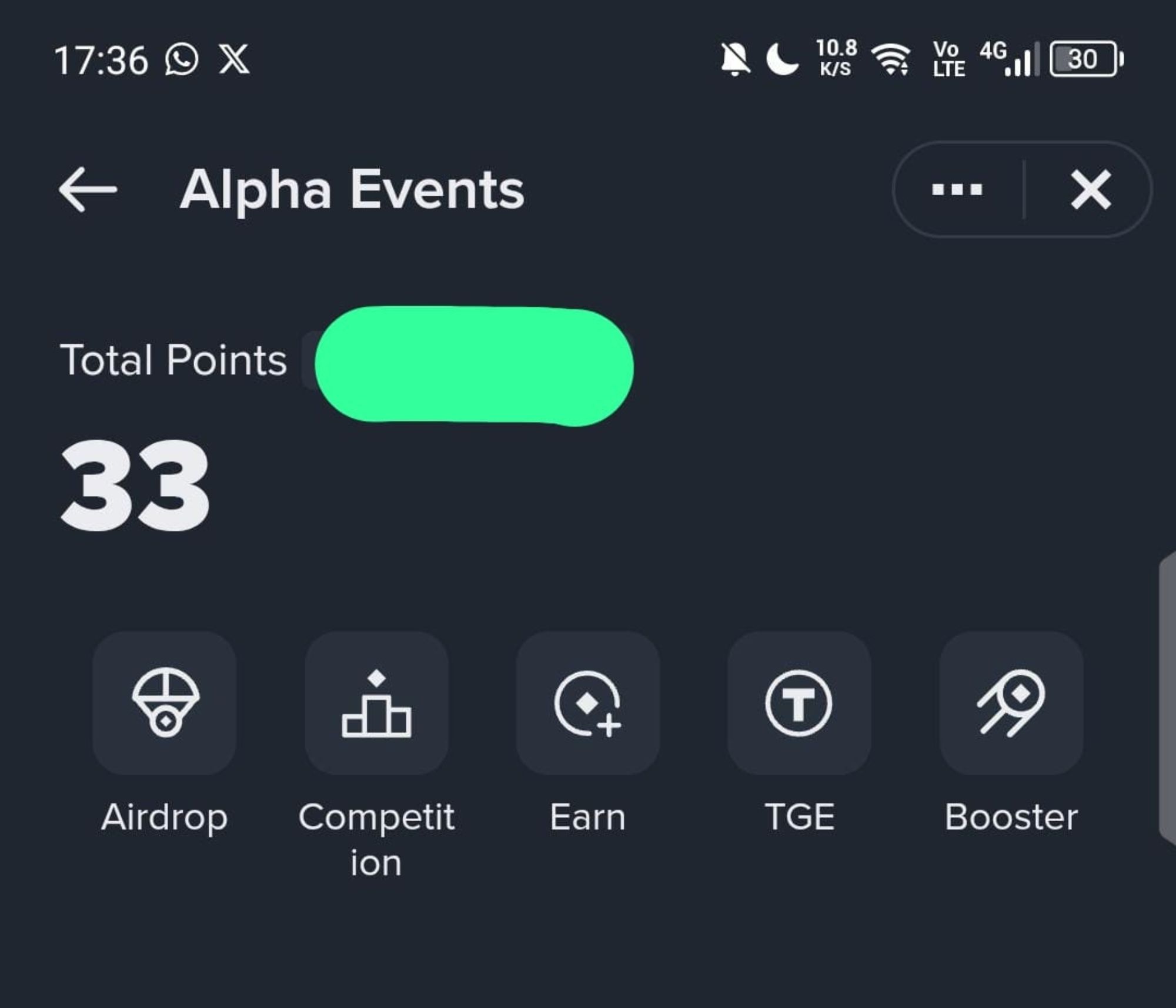Open the three-dot more options menu
Viewport: 1176px width, 1008px height.
click(957, 189)
